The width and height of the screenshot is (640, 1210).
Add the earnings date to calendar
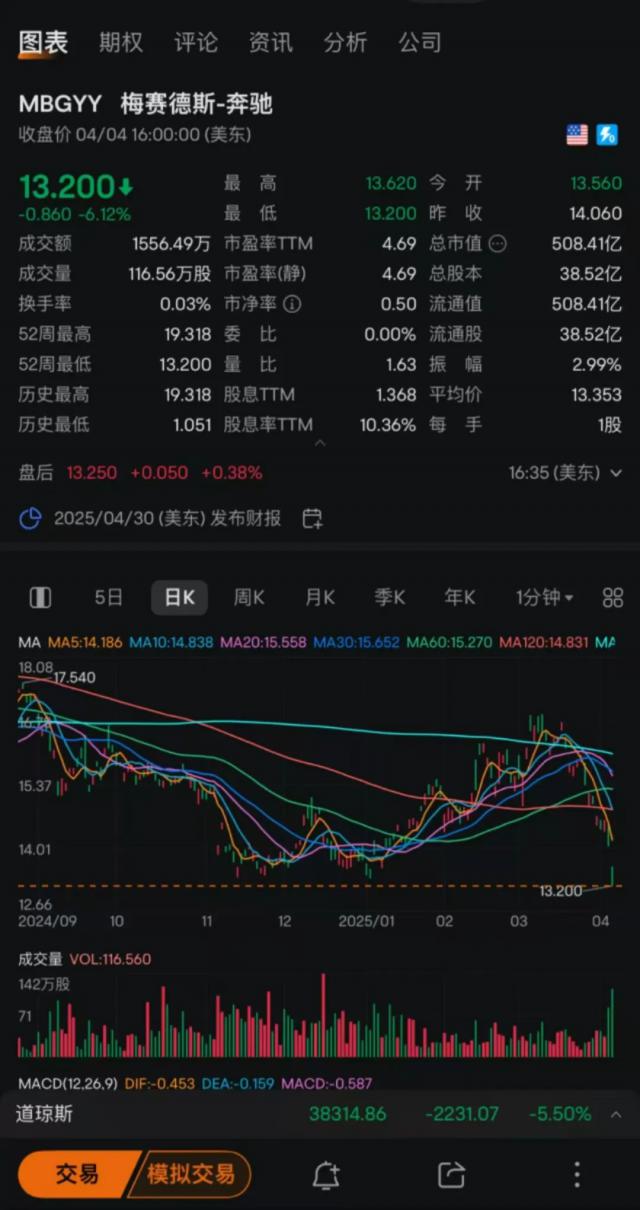313,518
